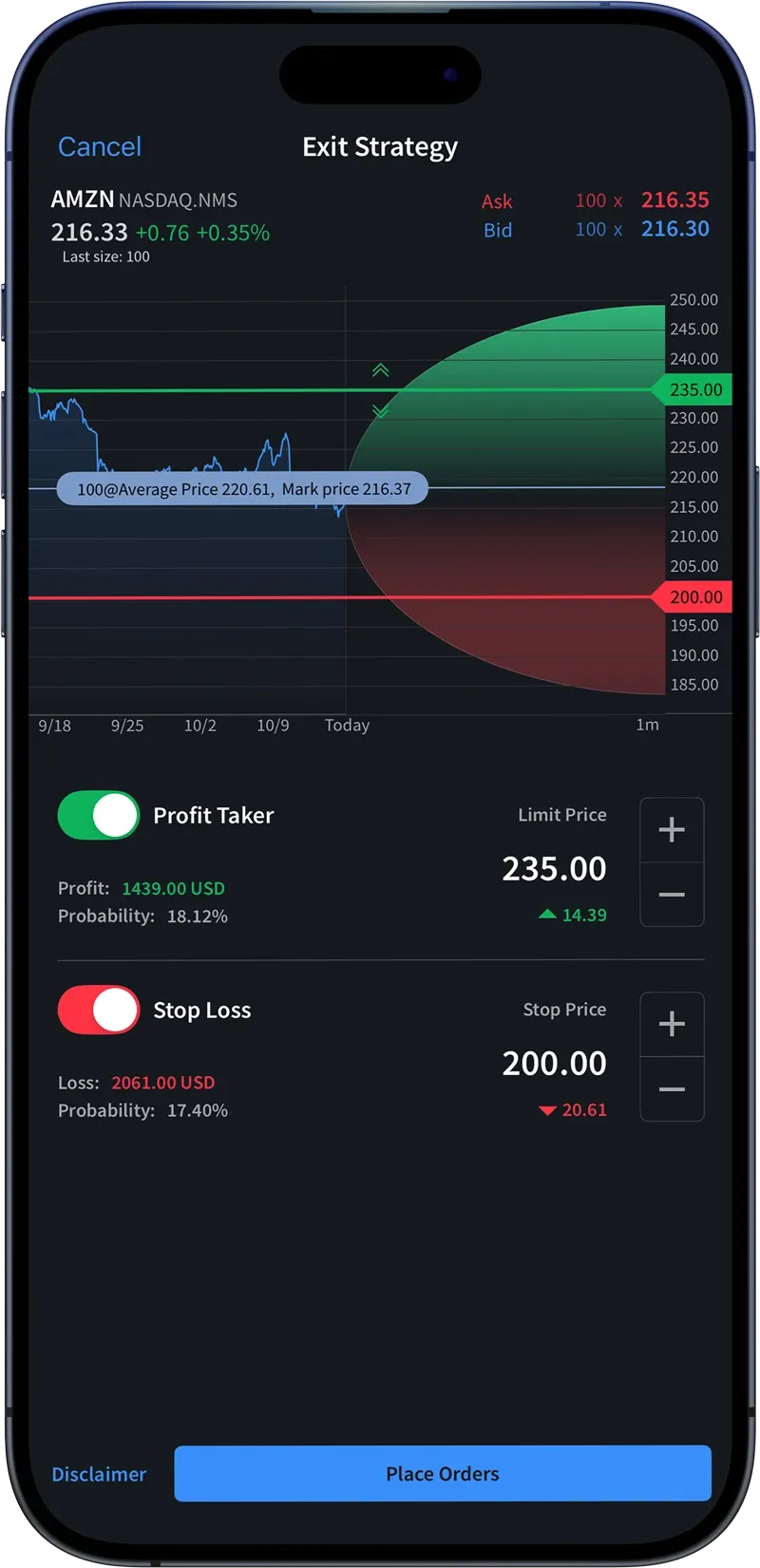Decrease the Stop Loss stop price

tap(672, 1089)
